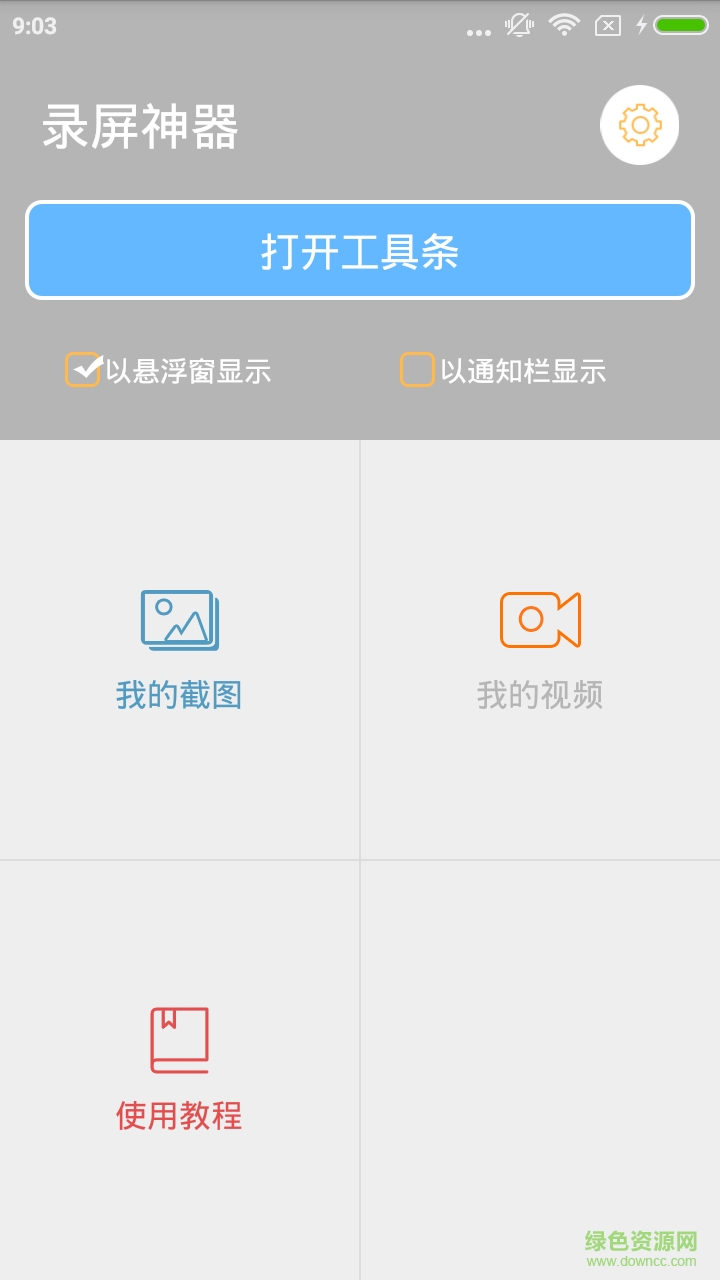The width and height of the screenshot is (720, 1280).
Task: Enable the 以通知栏显示 checkbox
Action: [415, 369]
